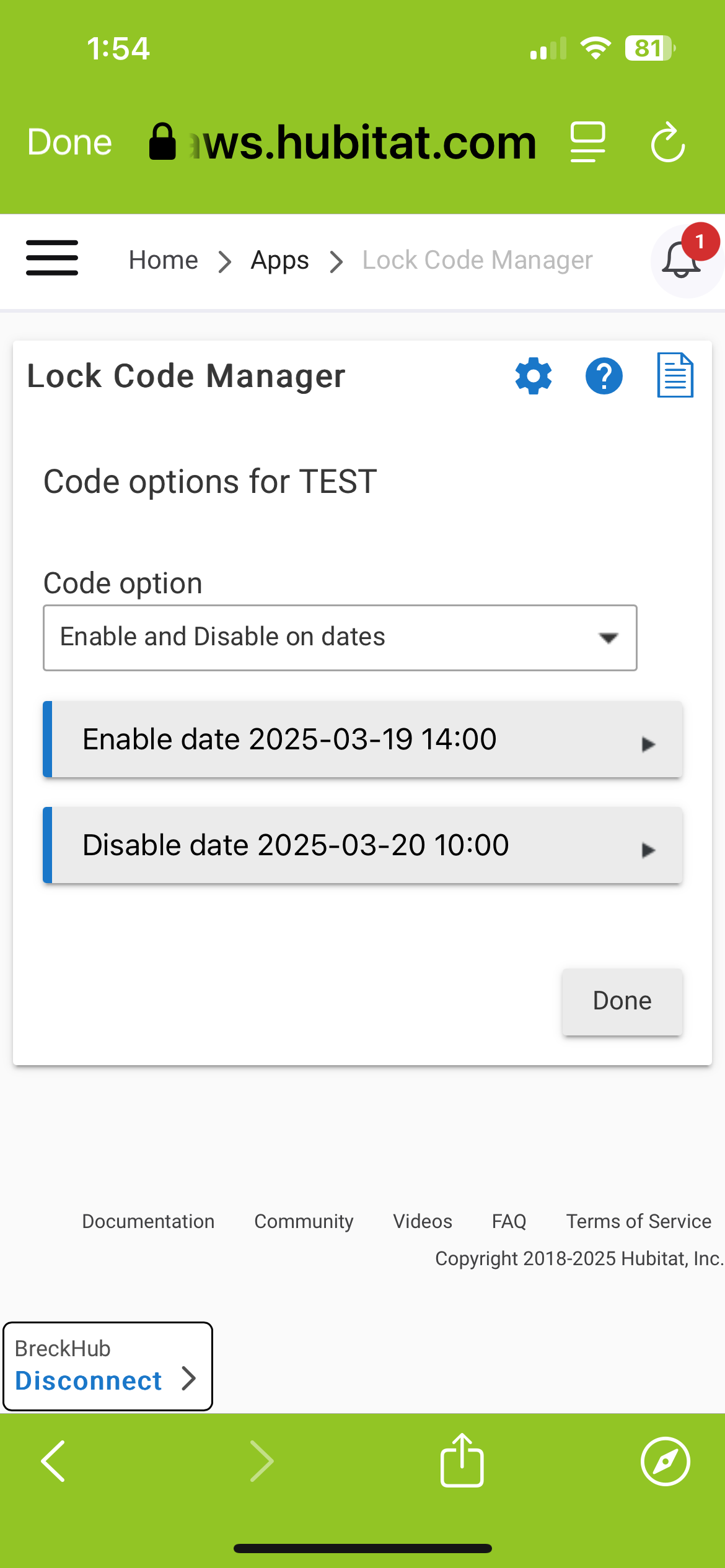
Task: Open the Code option dropdown
Action: coord(340,638)
